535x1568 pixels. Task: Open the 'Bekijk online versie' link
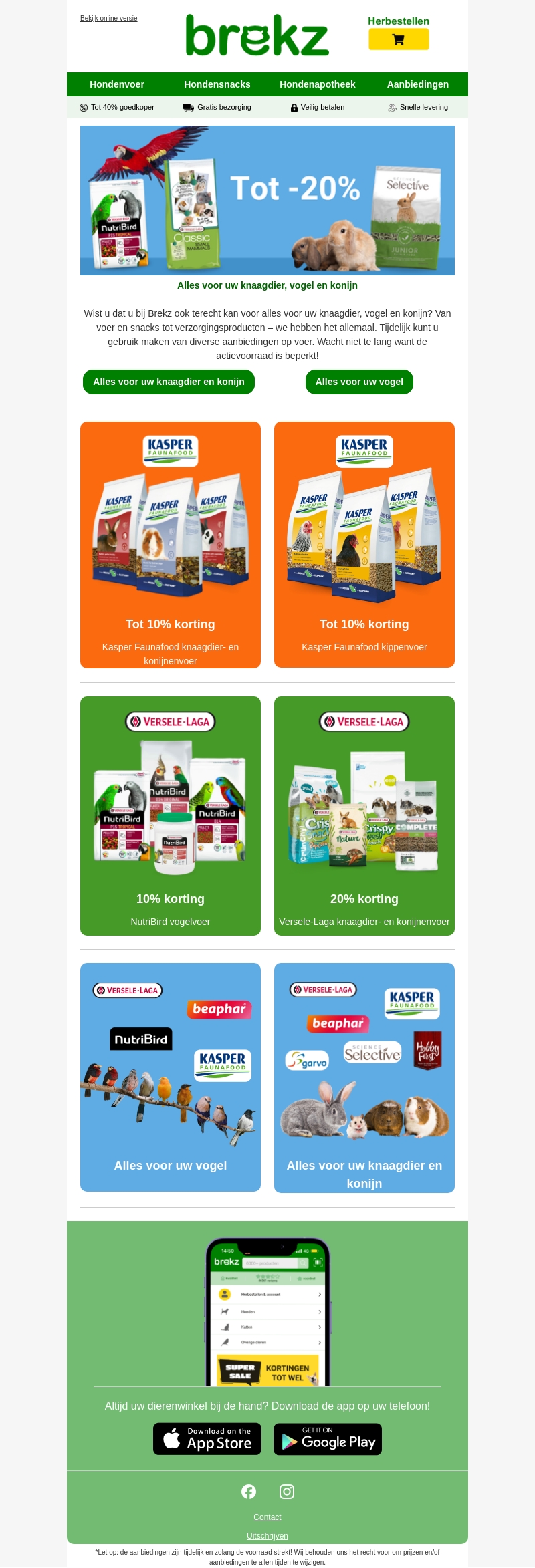pos(108,18)
